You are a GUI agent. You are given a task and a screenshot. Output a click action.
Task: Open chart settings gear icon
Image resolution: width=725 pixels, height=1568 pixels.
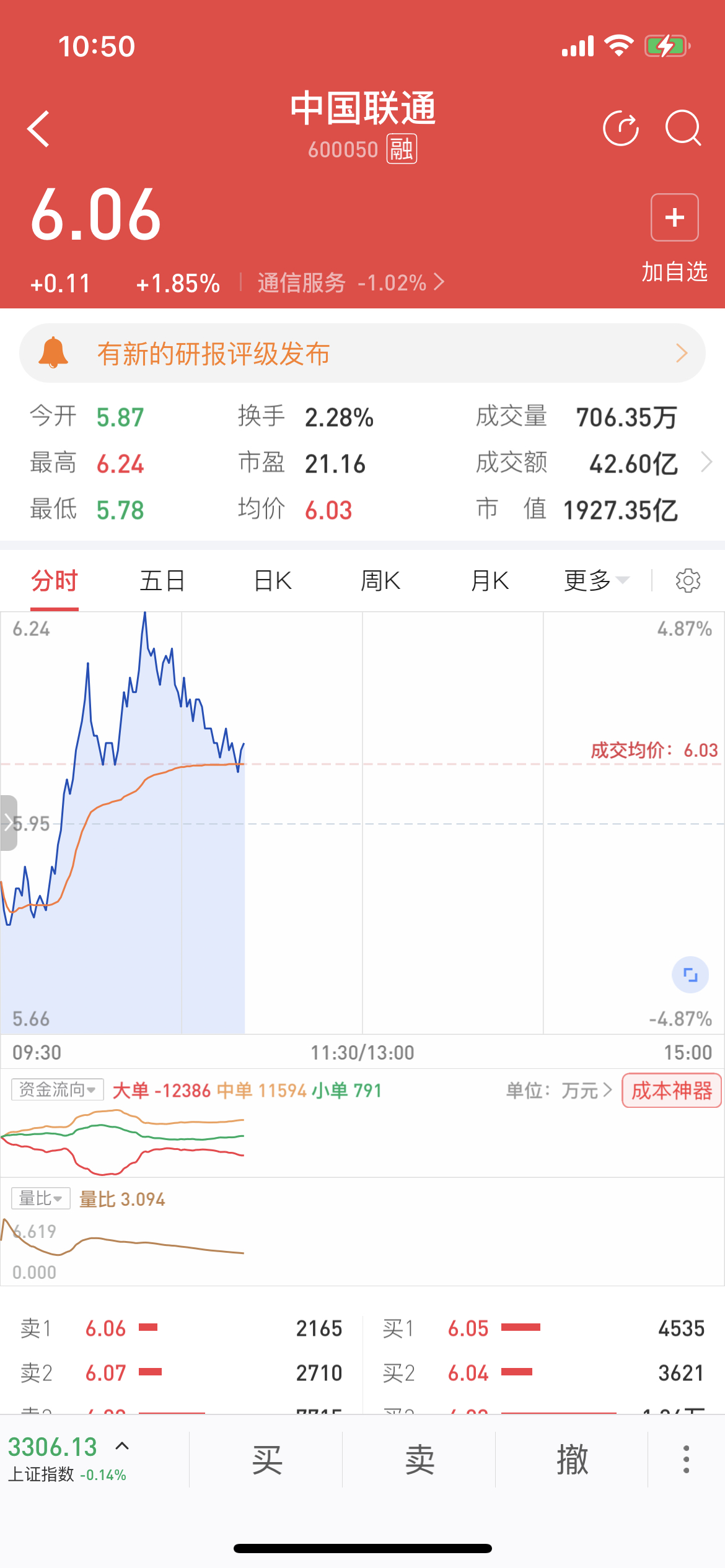688,581
